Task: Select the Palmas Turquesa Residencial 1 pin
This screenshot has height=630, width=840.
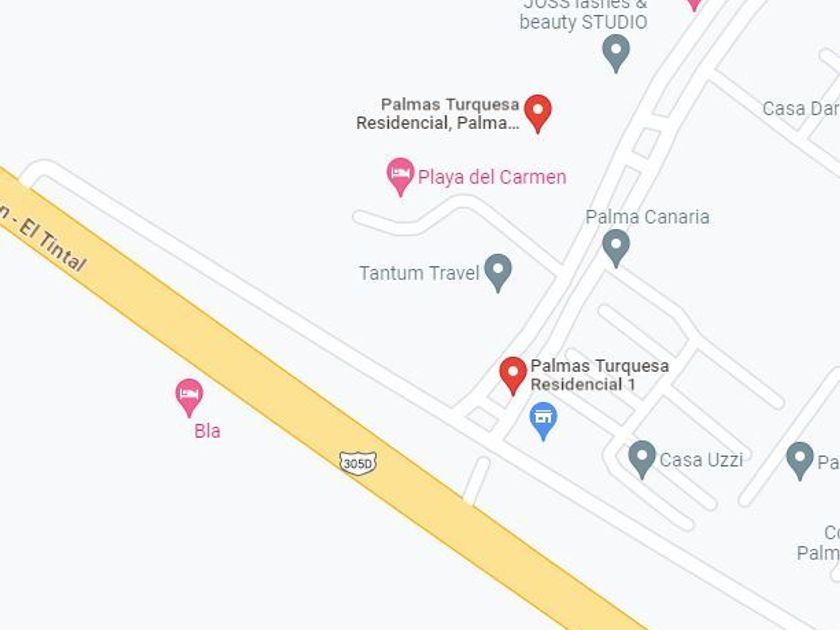Action: (x=513, y=376)
